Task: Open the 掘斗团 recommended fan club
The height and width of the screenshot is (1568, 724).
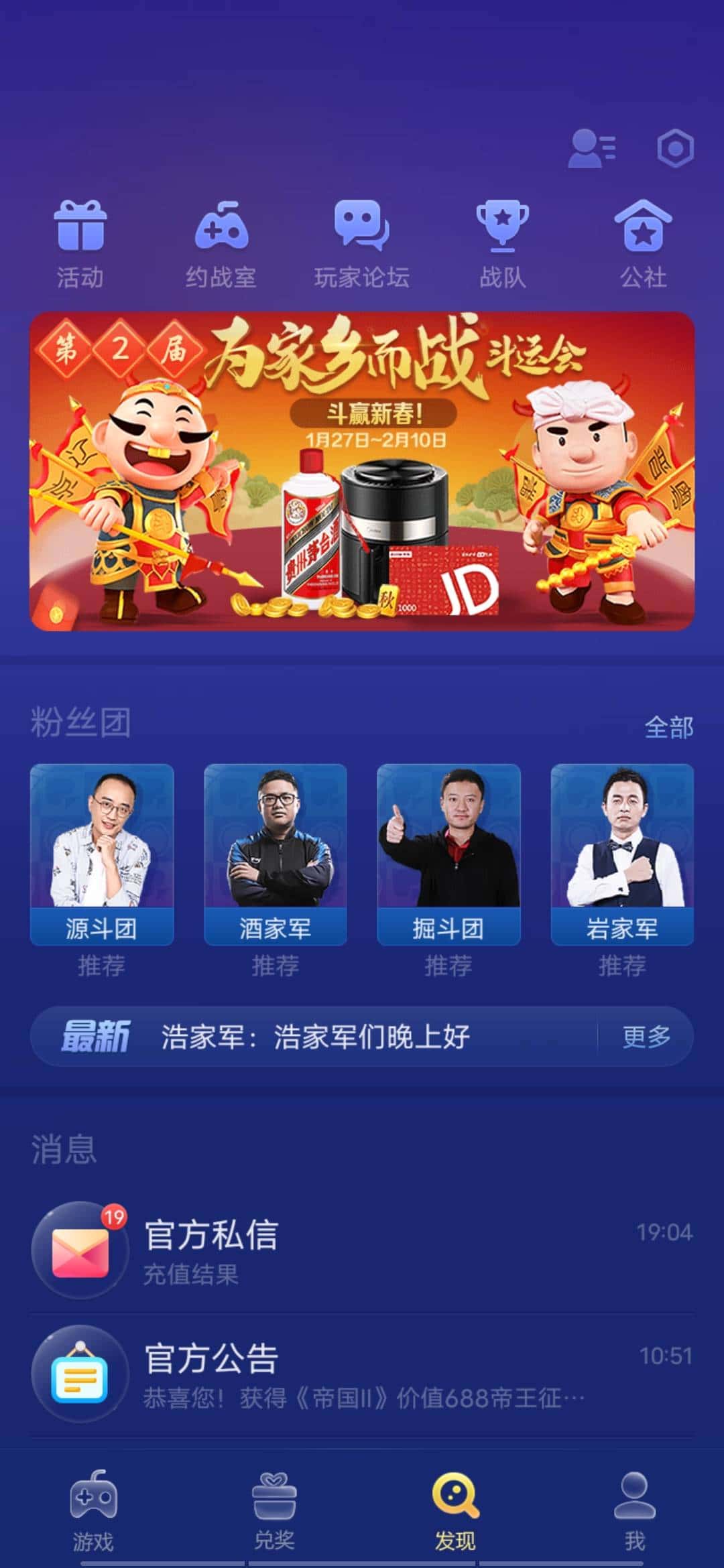Action: (450, 851)
